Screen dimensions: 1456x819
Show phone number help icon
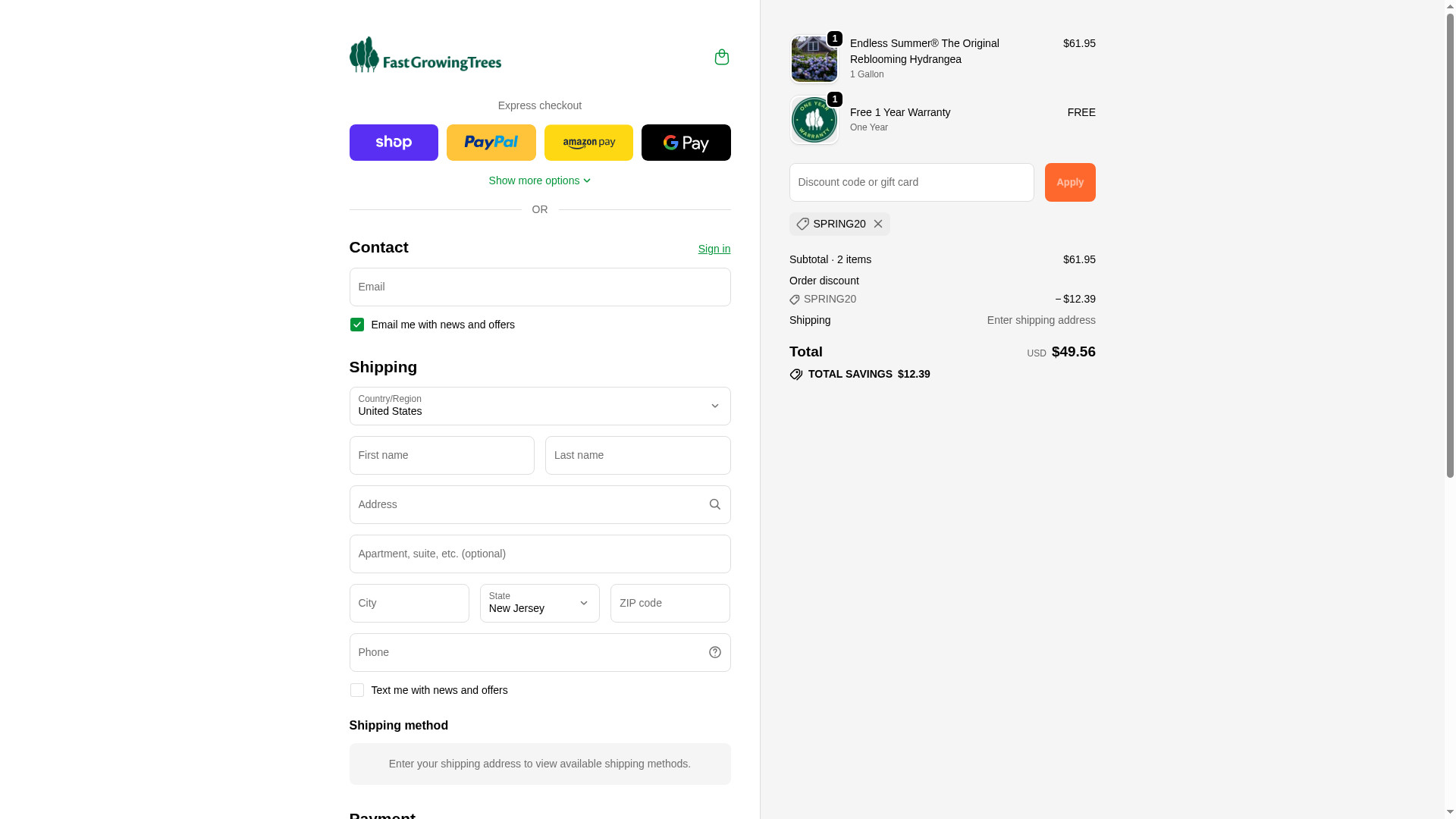(714, 652)
